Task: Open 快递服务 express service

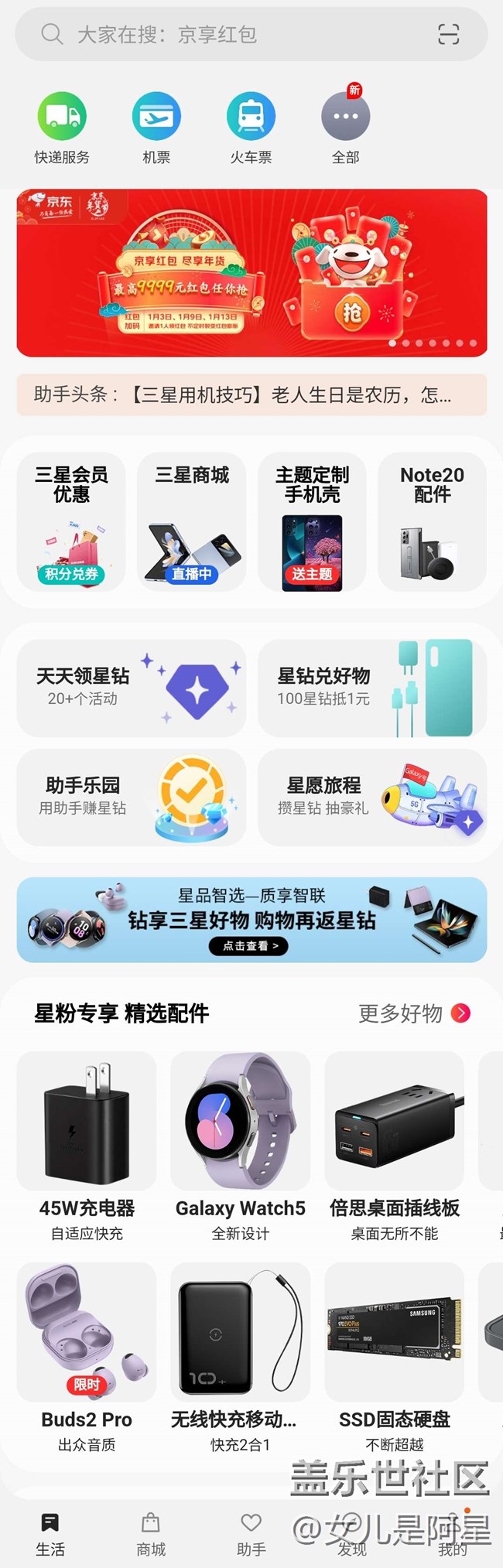Action: click(62, 128)
